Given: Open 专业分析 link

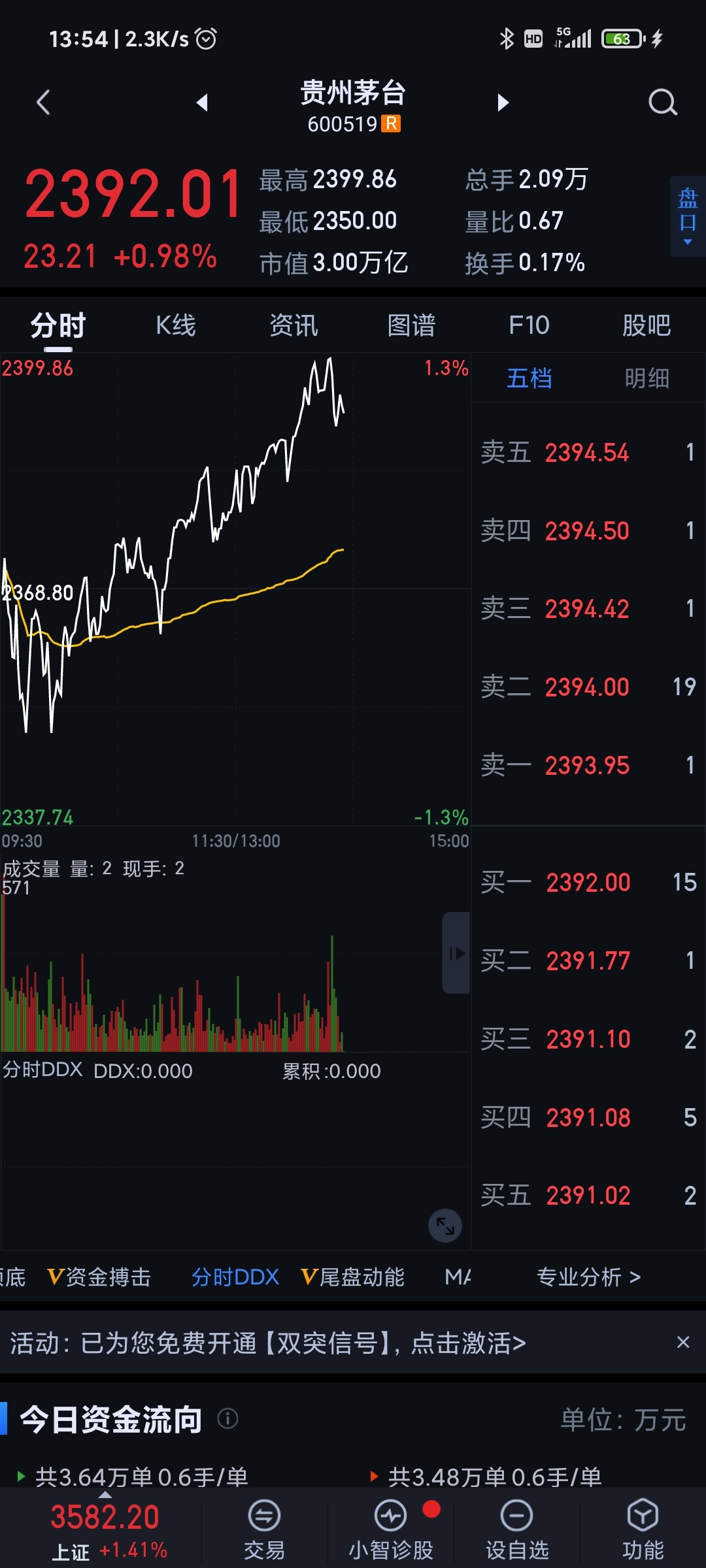Looking at the screenshot, I should (588, 1277).
